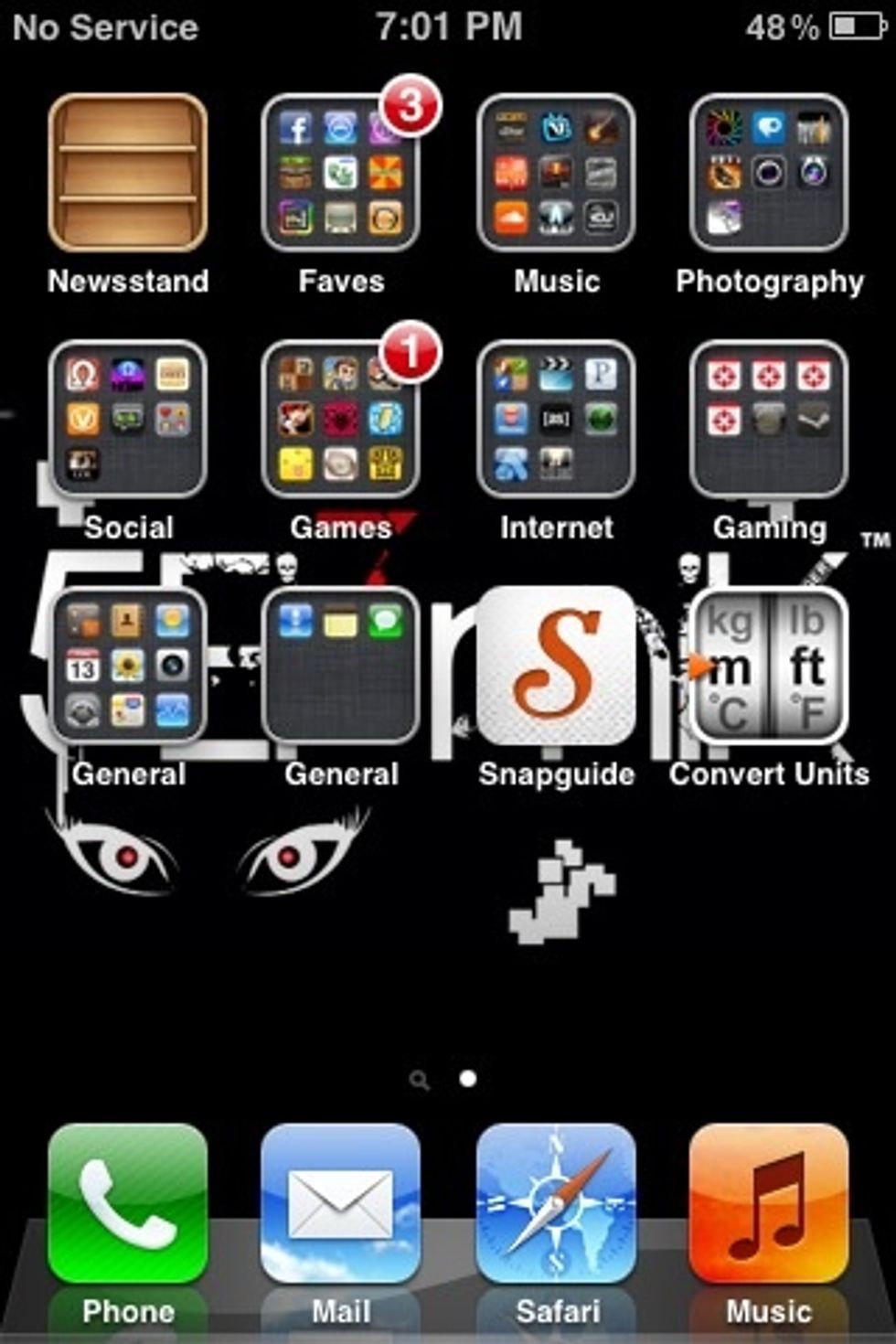The width and height of the screenshot is (896, 1344).
Task: Tap the search magnifier page indicator
Action: coord(420,1081)
